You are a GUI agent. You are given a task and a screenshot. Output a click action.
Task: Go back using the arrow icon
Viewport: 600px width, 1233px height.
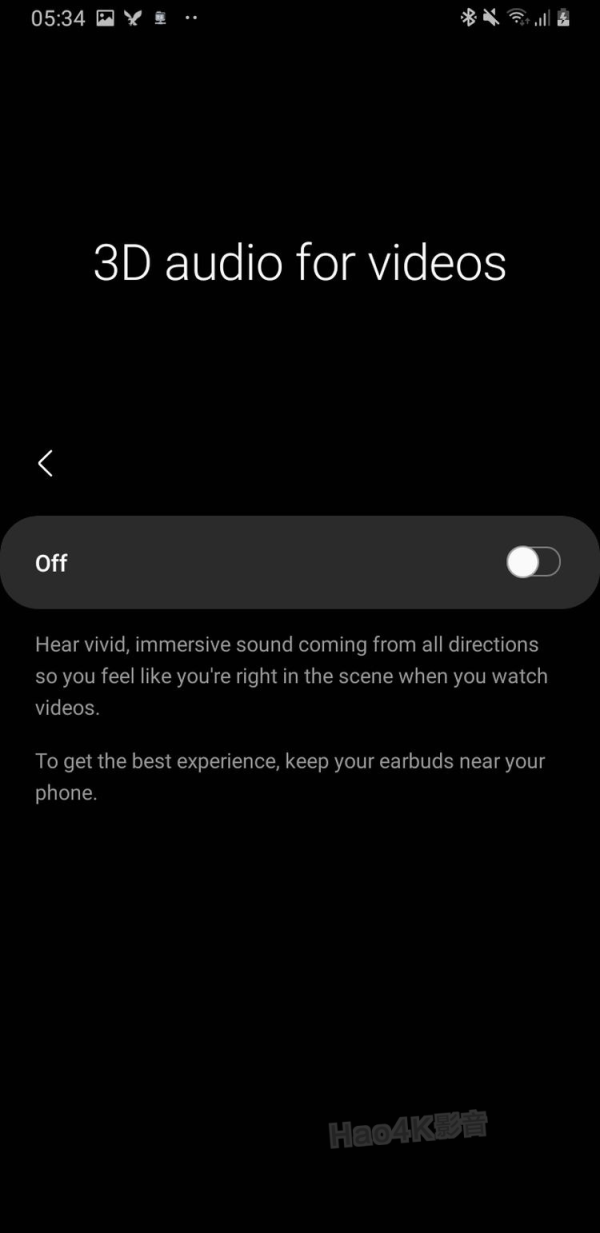(x=45, y=463)
